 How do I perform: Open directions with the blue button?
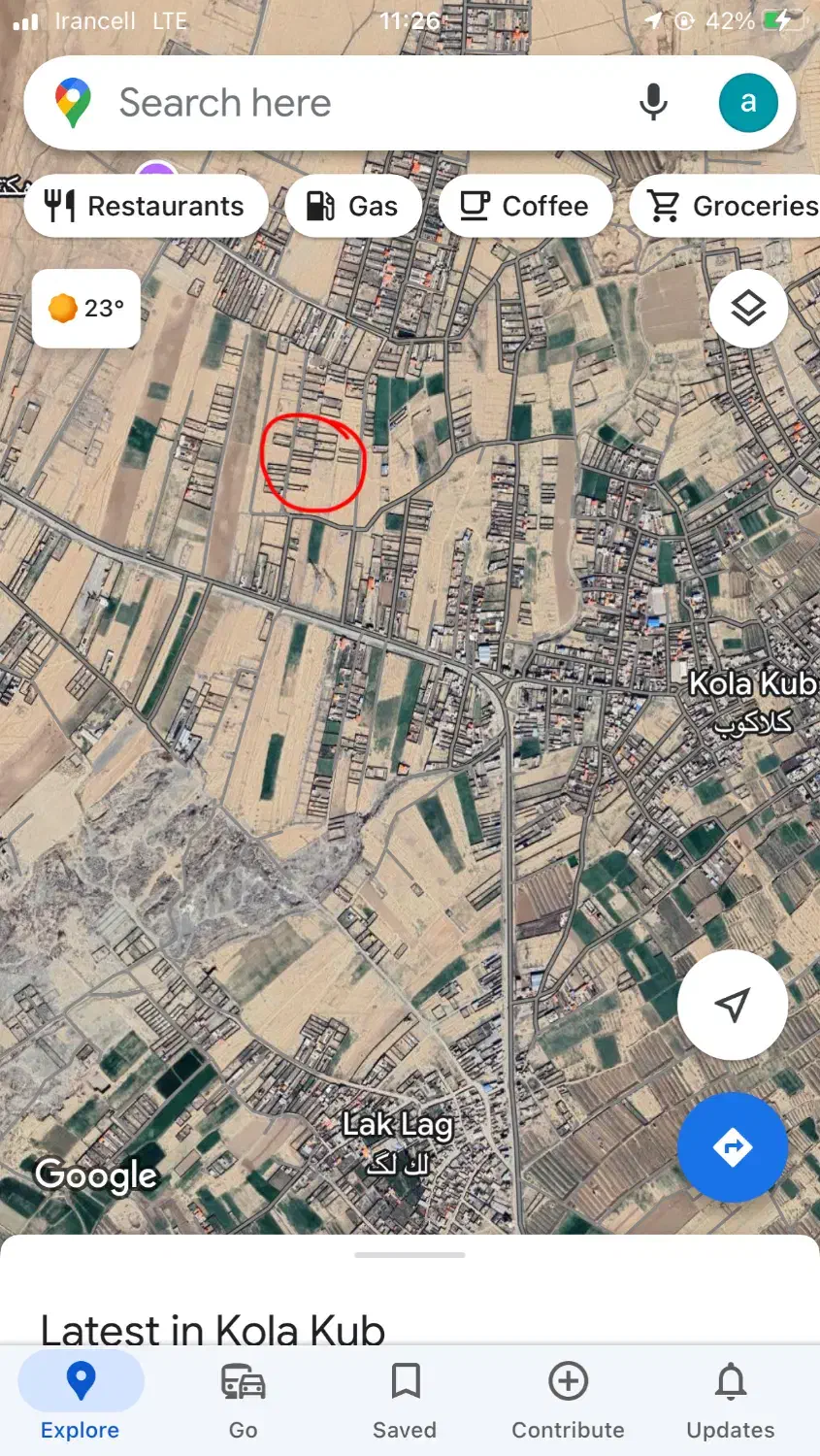[x=733, y=1147]
